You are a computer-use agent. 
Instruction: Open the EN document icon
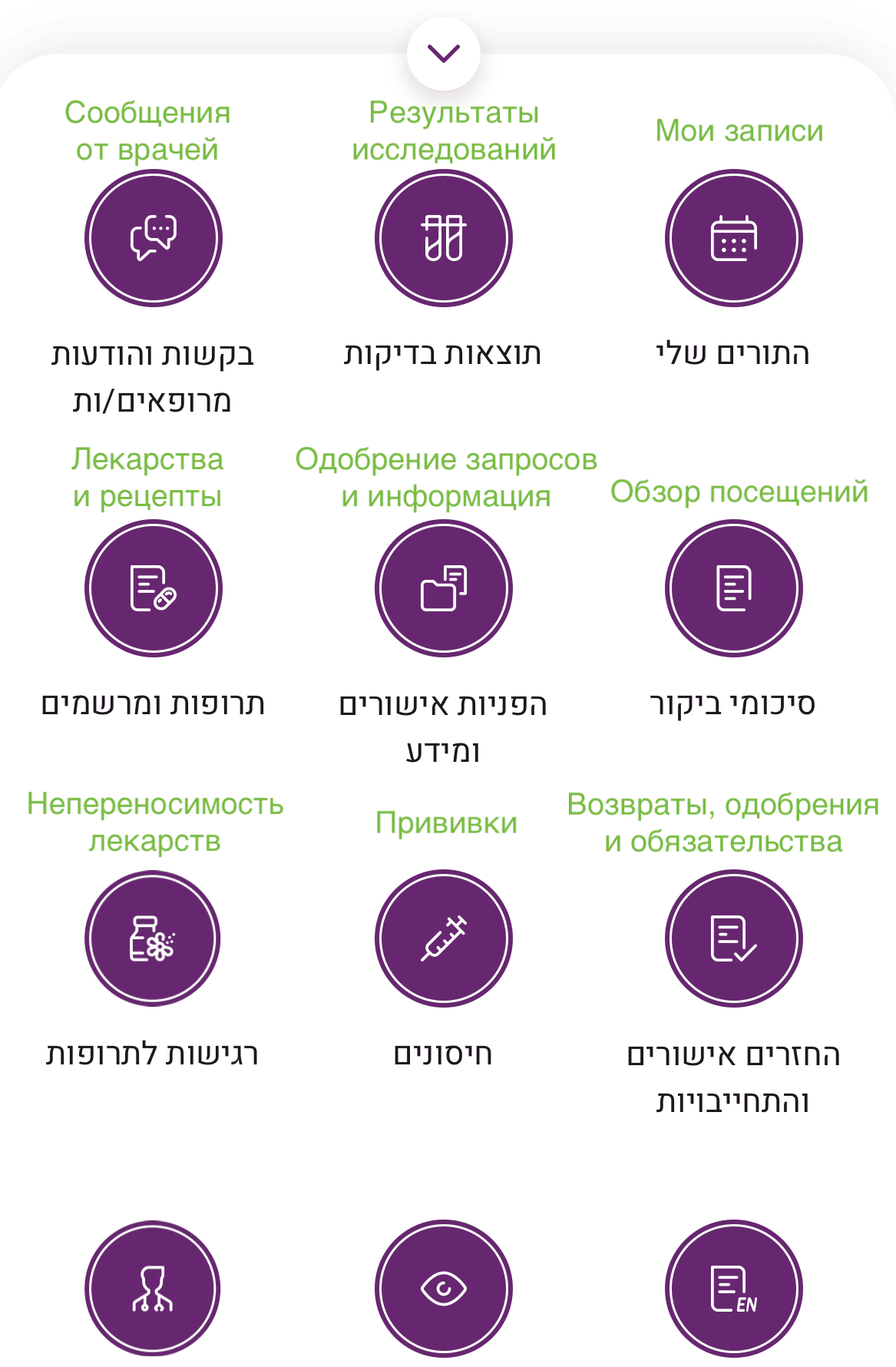(x=734, y=1289)
